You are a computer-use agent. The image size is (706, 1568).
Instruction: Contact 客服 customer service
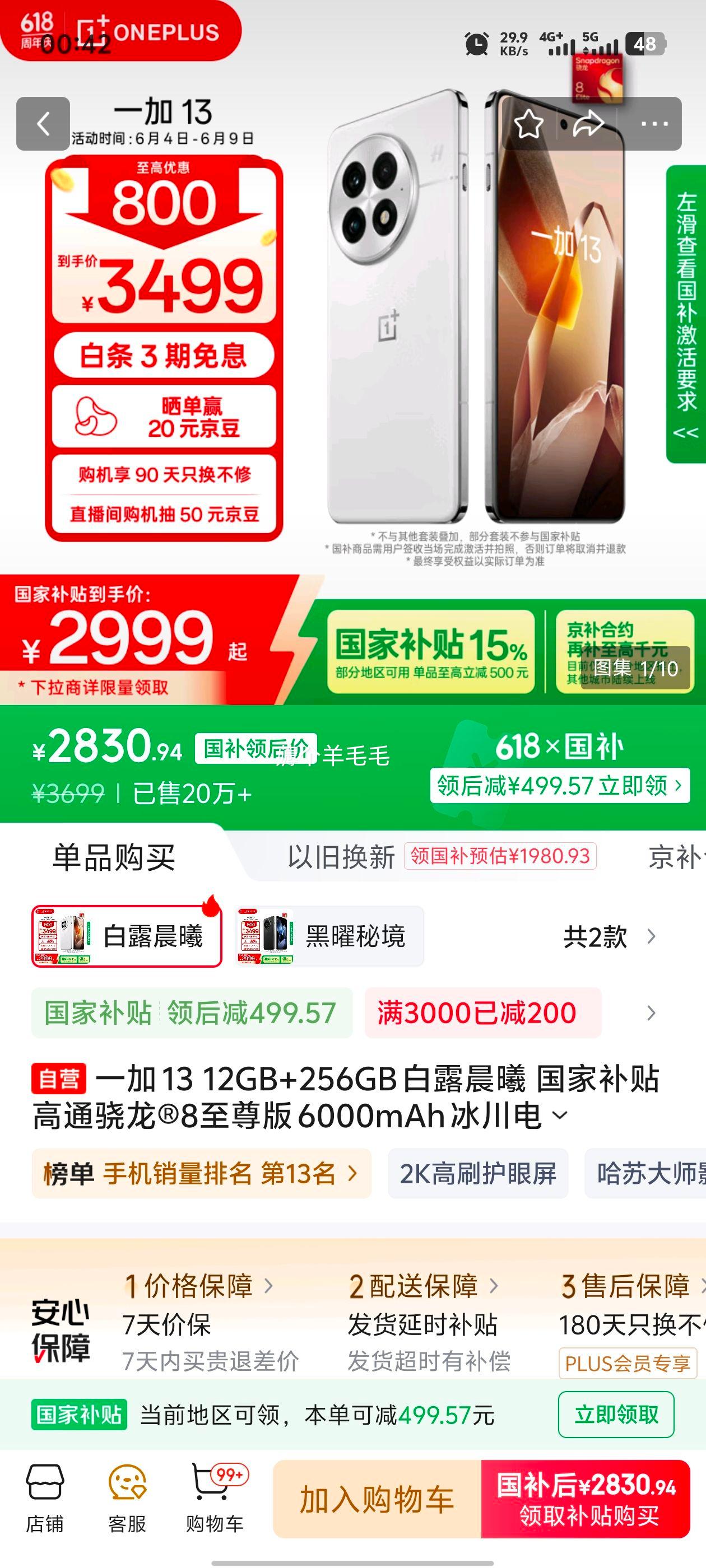[127, 1498]
